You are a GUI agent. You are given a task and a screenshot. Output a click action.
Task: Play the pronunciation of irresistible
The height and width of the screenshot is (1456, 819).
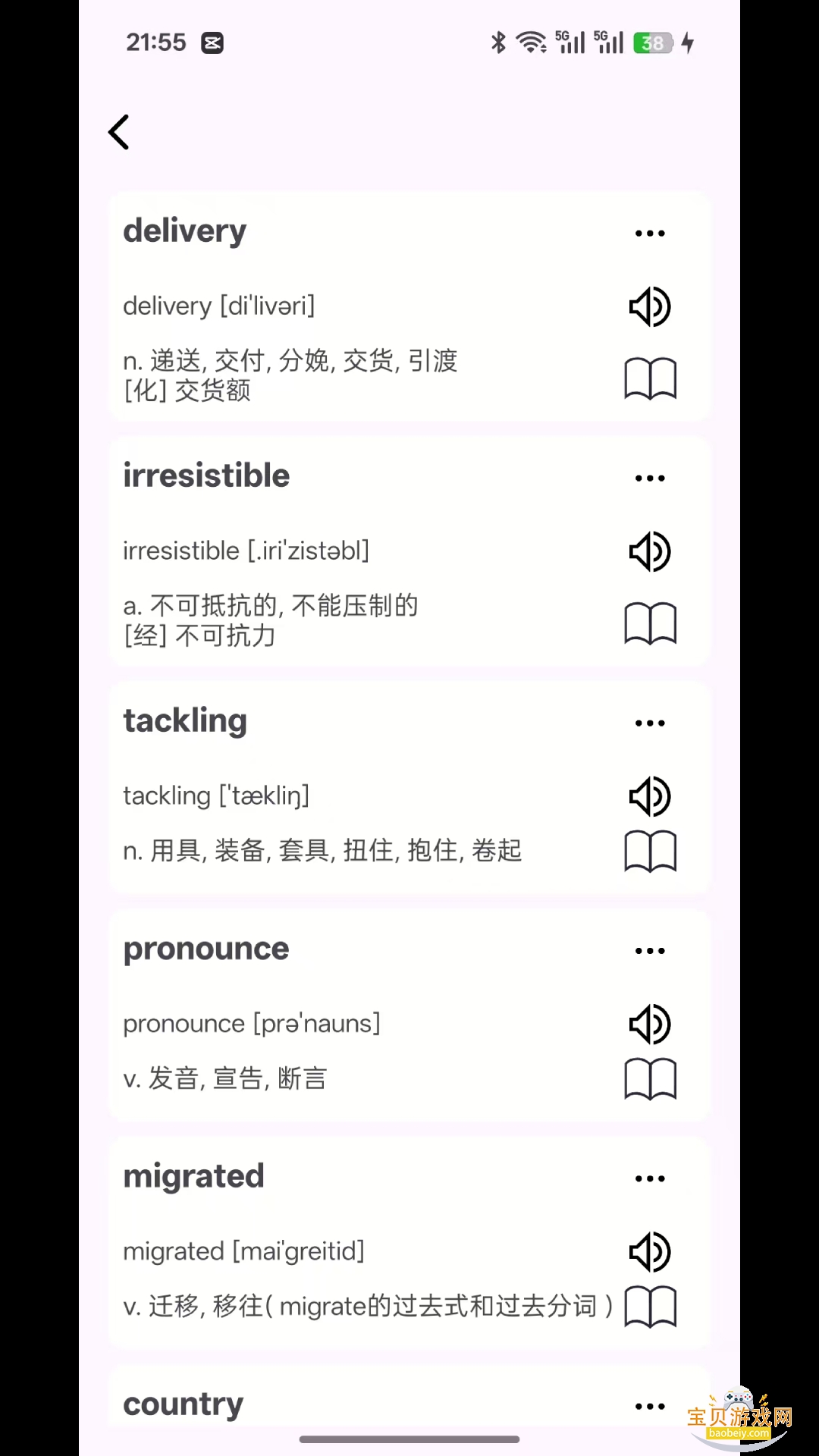tap(650, 551)
